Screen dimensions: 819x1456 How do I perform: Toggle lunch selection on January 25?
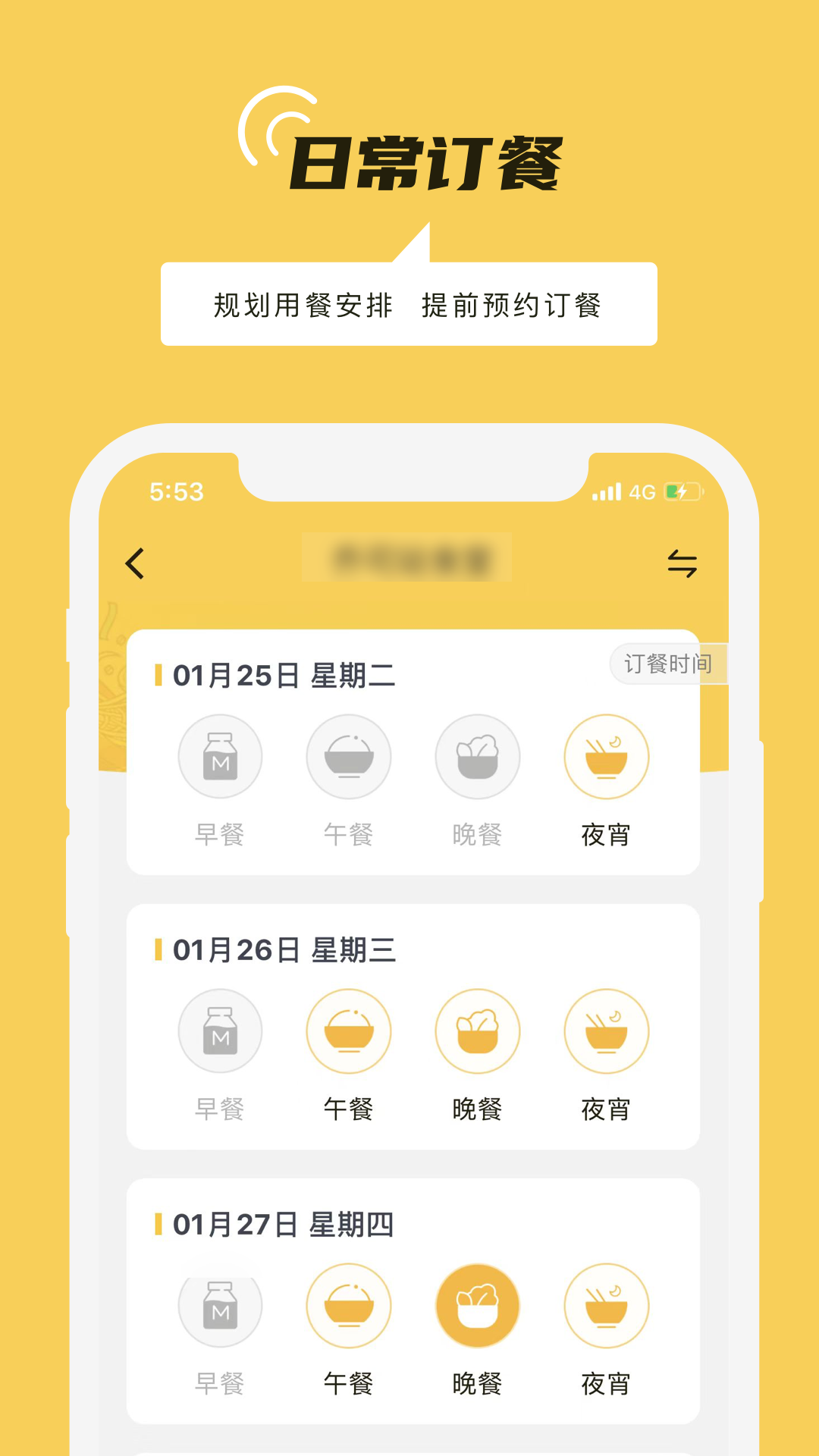tap(349, 756)
